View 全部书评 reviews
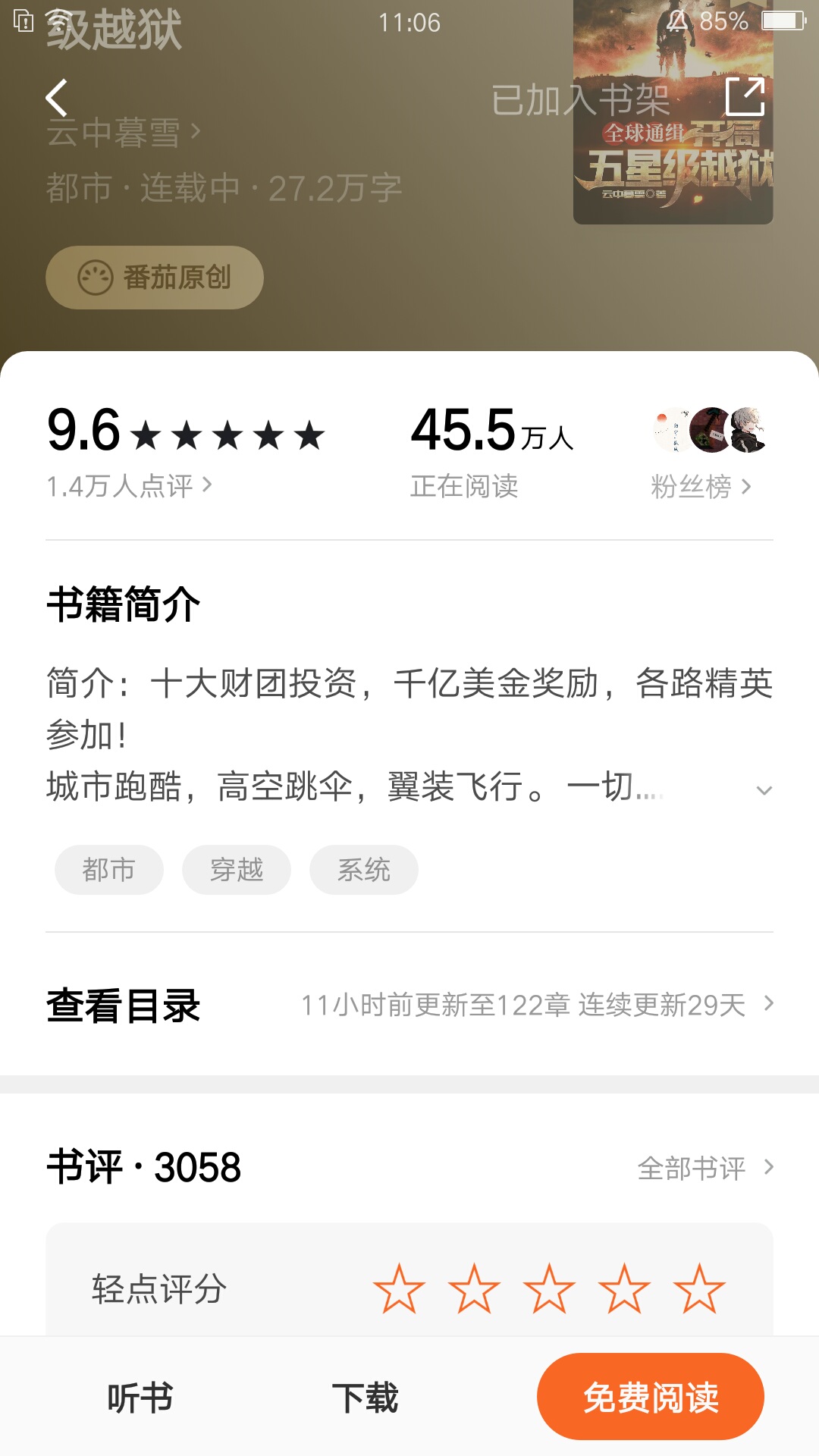819x1456 pixels. [706, 1168]
